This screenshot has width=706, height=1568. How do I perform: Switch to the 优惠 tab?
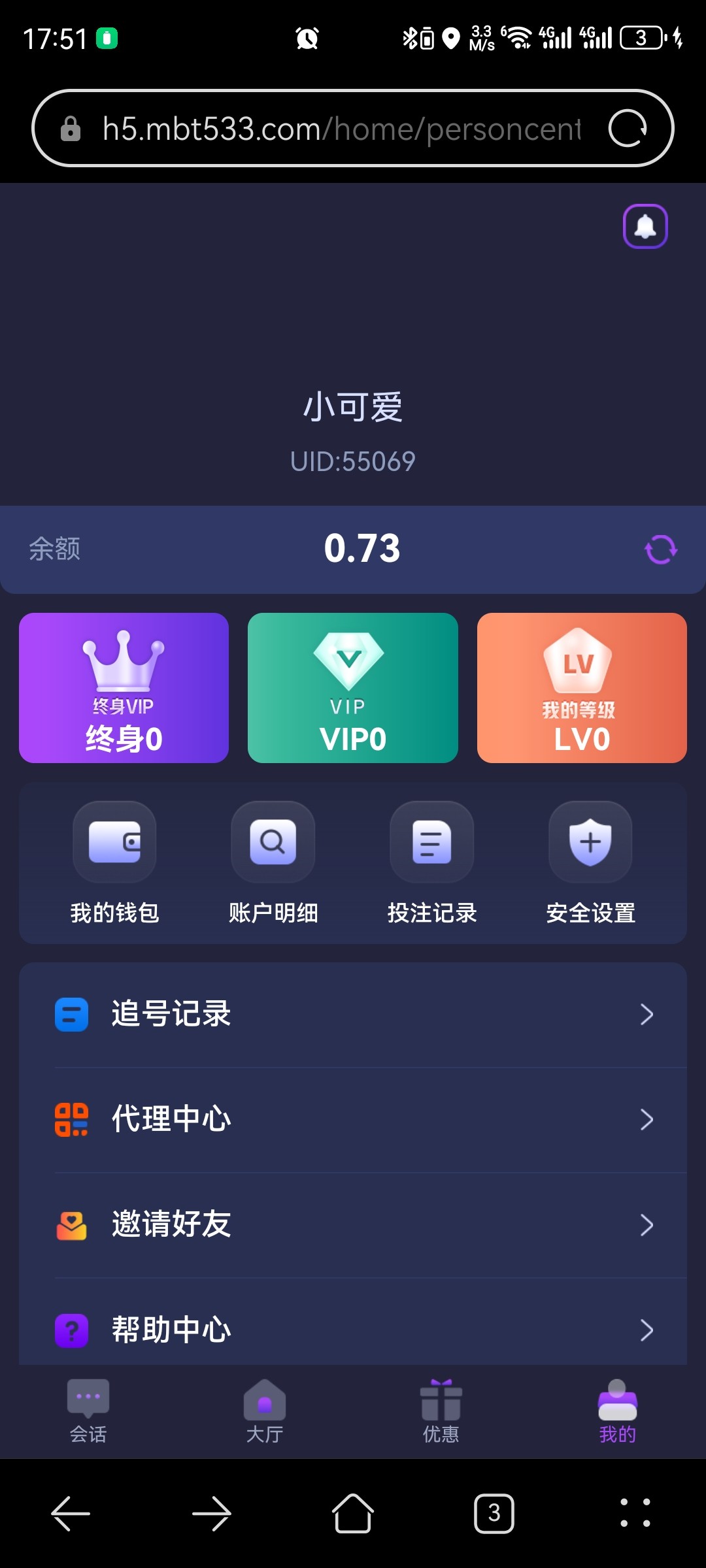[x=441, y=1411]
